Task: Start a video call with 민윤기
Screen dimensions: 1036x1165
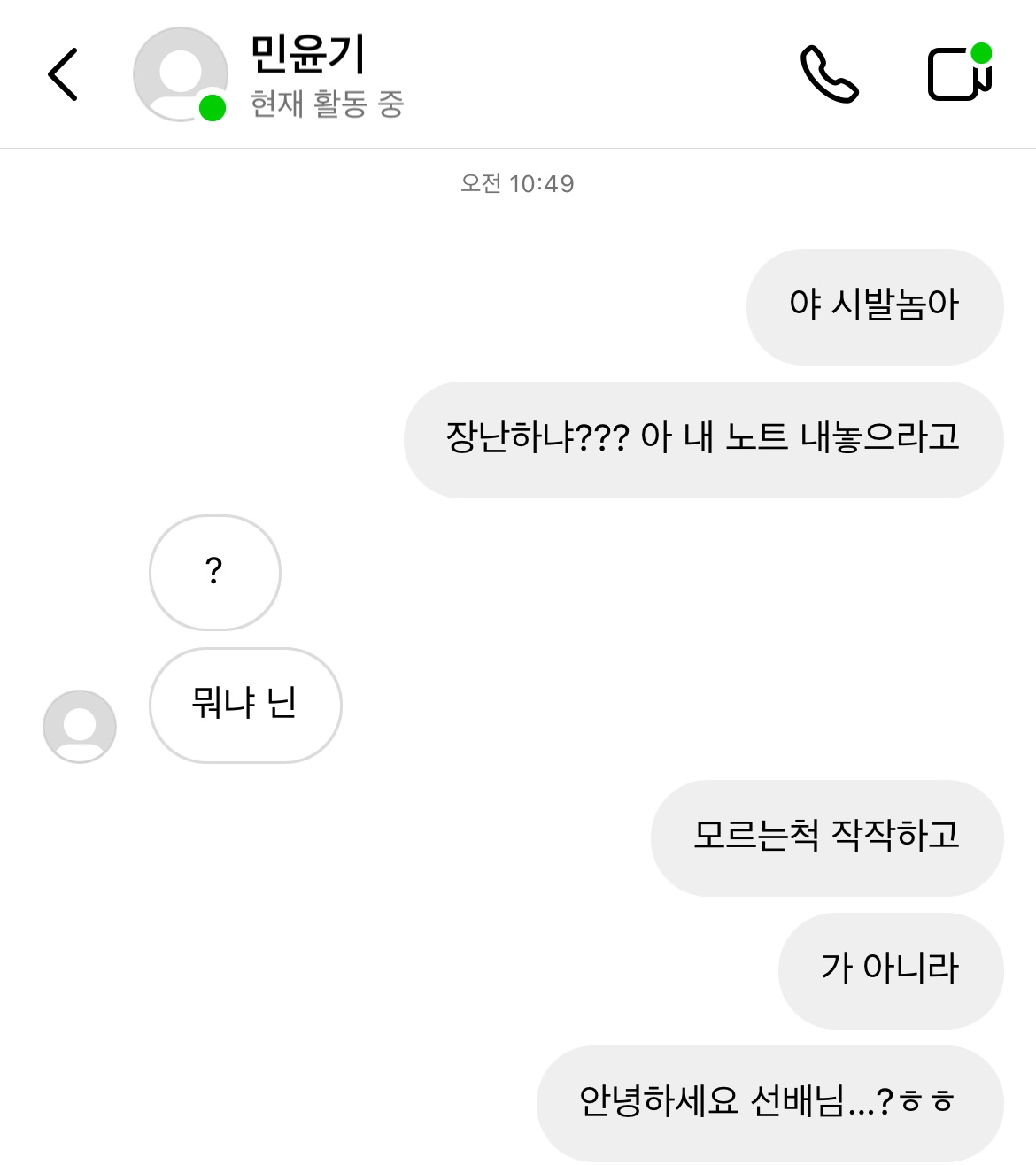Action: point(959,73)
